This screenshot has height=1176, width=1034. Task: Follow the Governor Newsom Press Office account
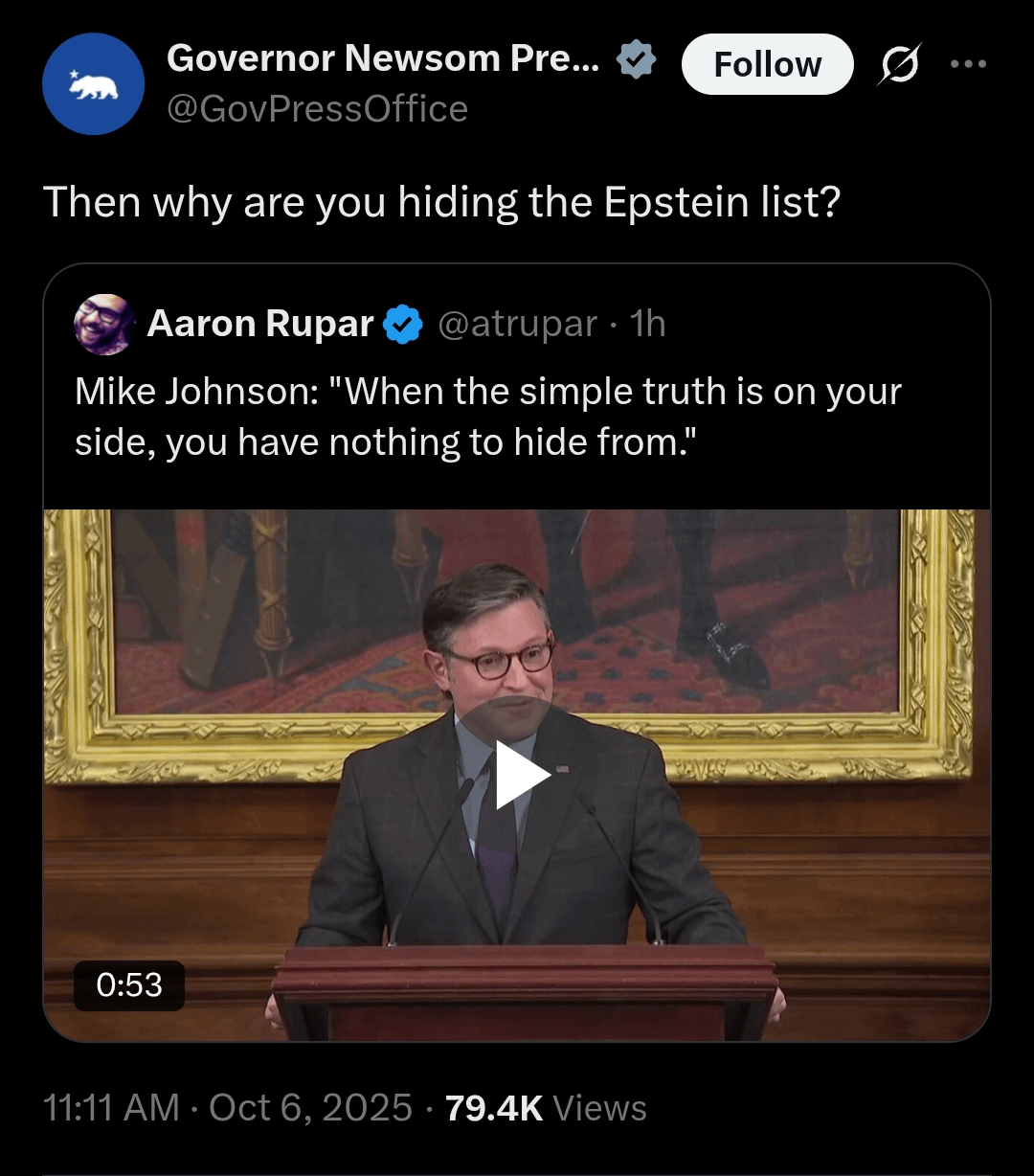pyautogui.click(x=767, y=64)
